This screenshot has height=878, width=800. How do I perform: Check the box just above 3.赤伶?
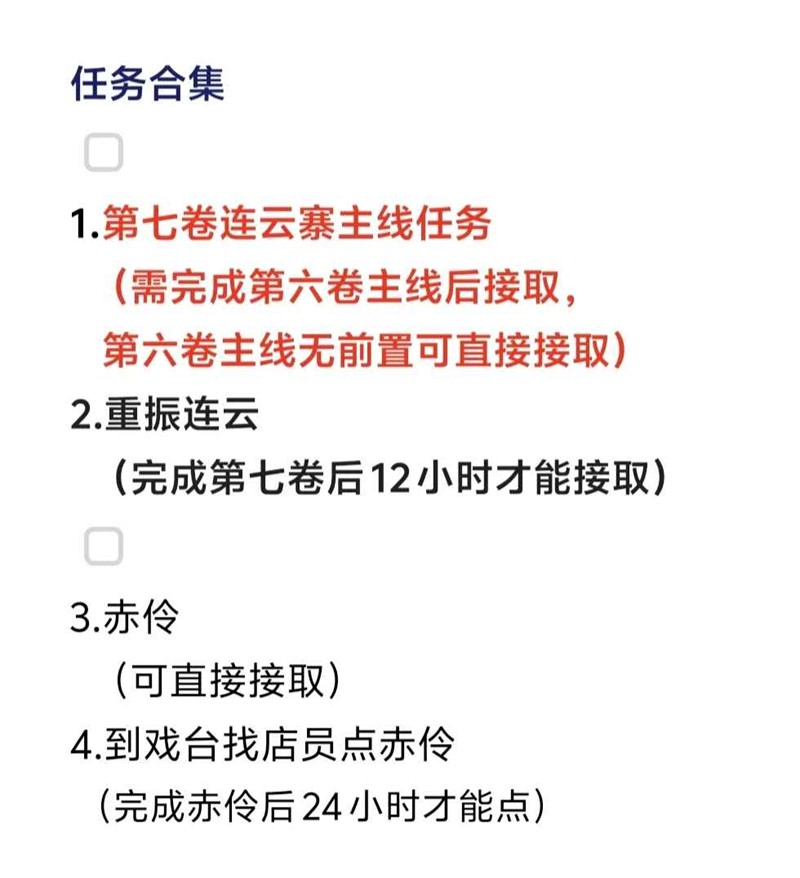click(x=104, y=547)
